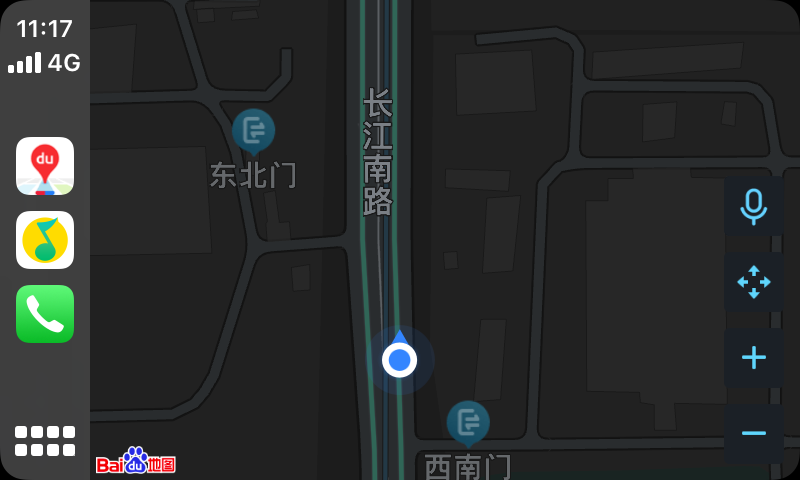Open the CarPlay app grid dashboard
800x480 pixels.
tap(45, 441)
